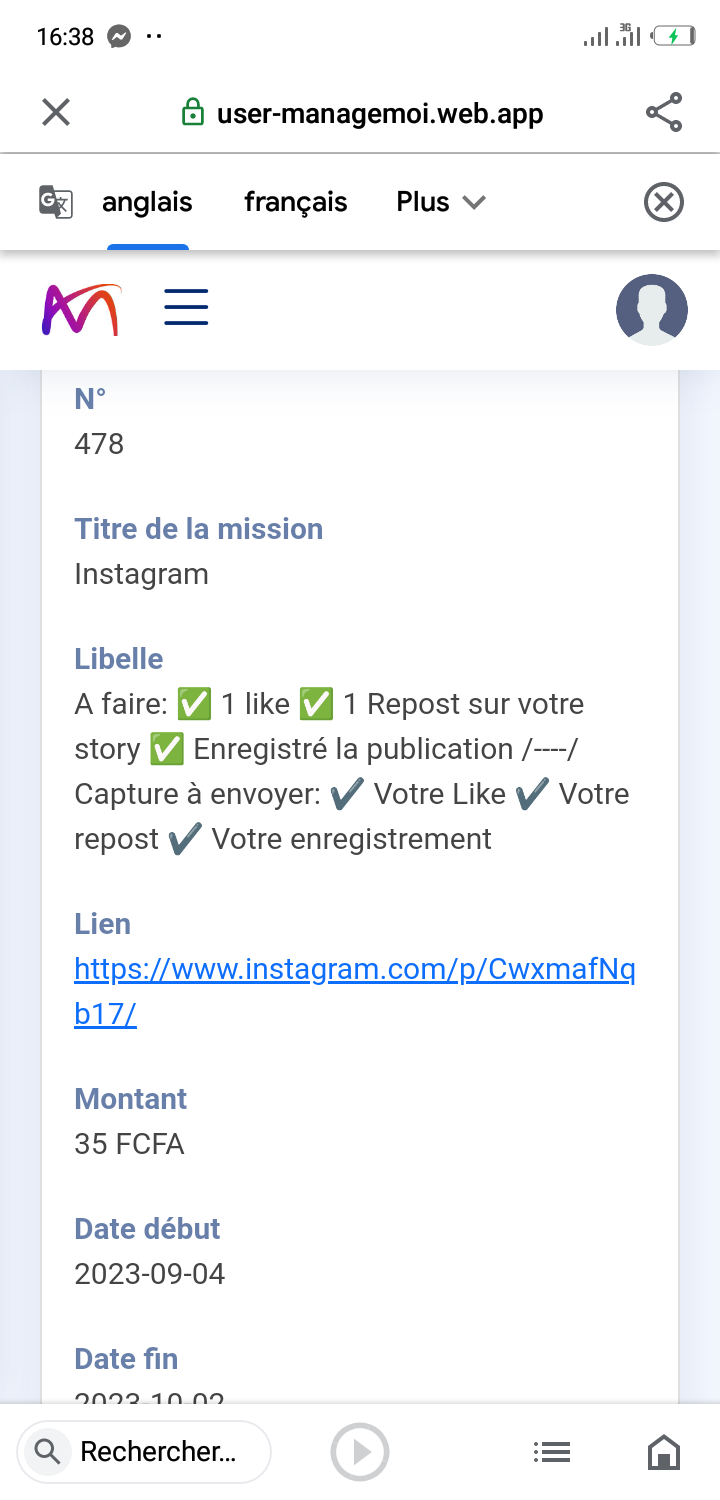The width and height of the screenshot is (720, 1500).
Task: Close the browser tab with X
Action: click(x=56, y=112)
